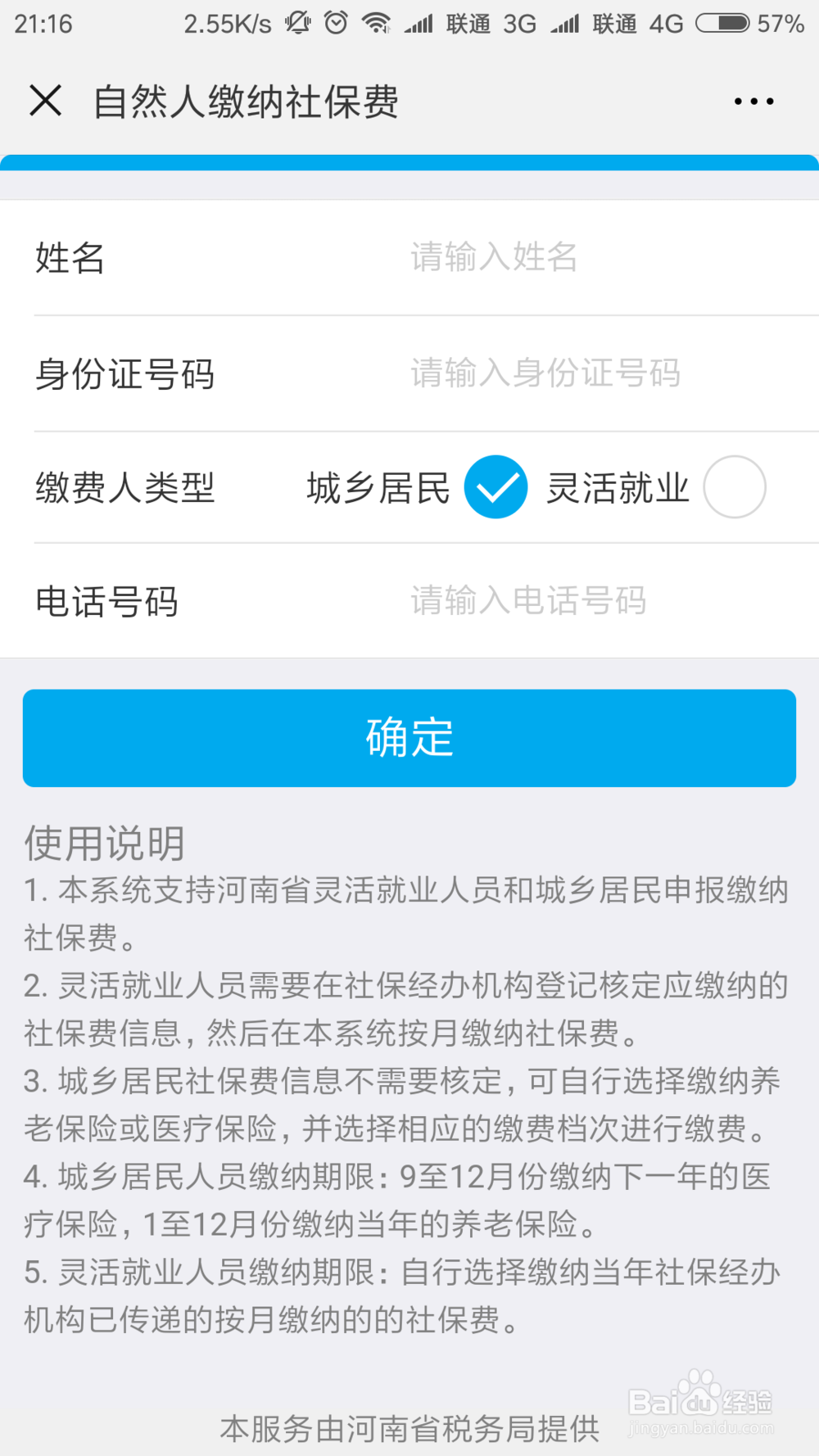Tap the vibrate mode status icon
The height and width of the screenshot is (1456, 819).
tap(296, 23)
